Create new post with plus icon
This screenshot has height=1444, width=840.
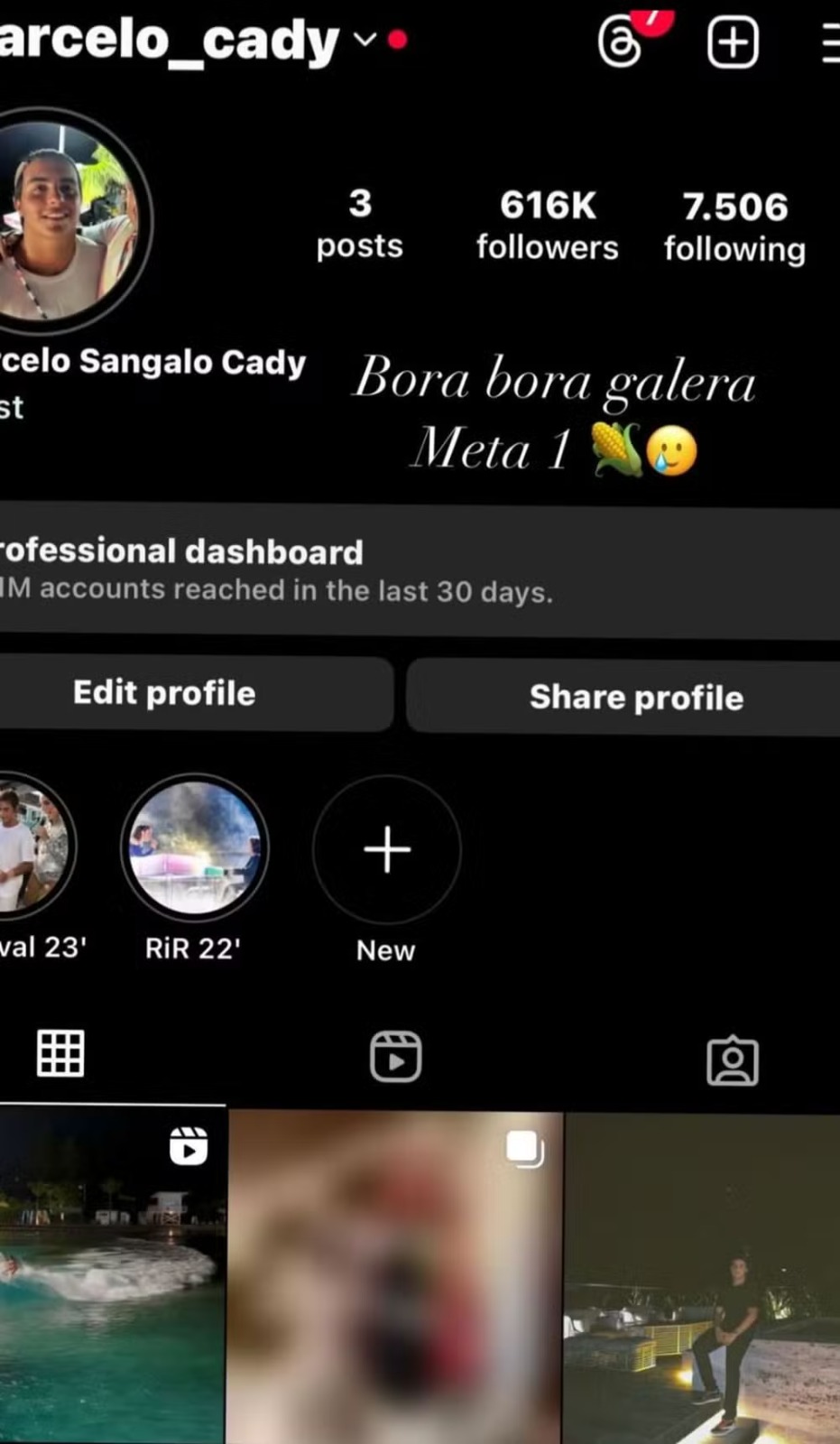[x=732, y=42]
